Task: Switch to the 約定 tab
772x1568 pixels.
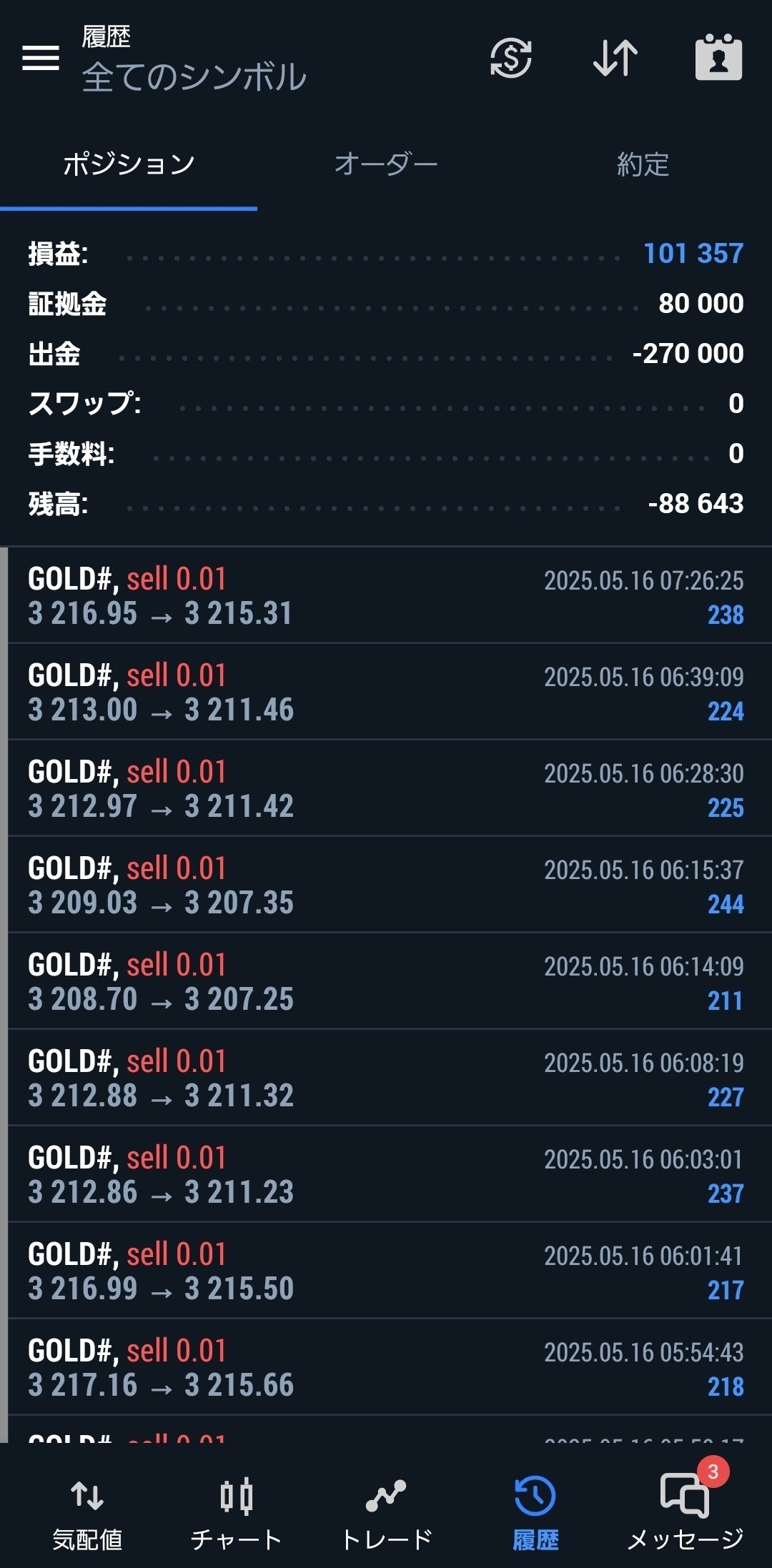Action: pyautogui.click(x=643, y=165)
